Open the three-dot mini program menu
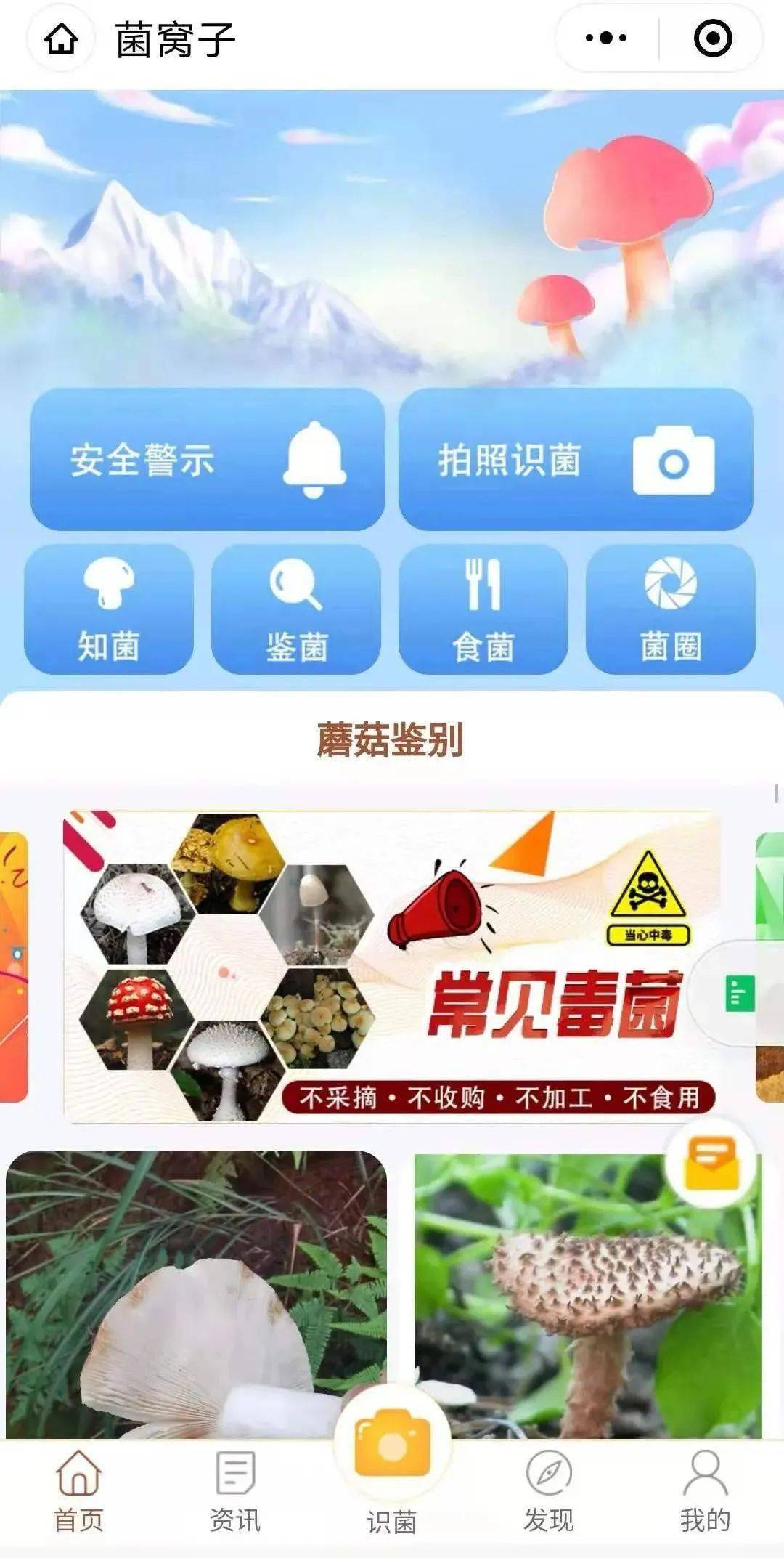This screenshot has height=1558, width=784. [x=606, y=38]
